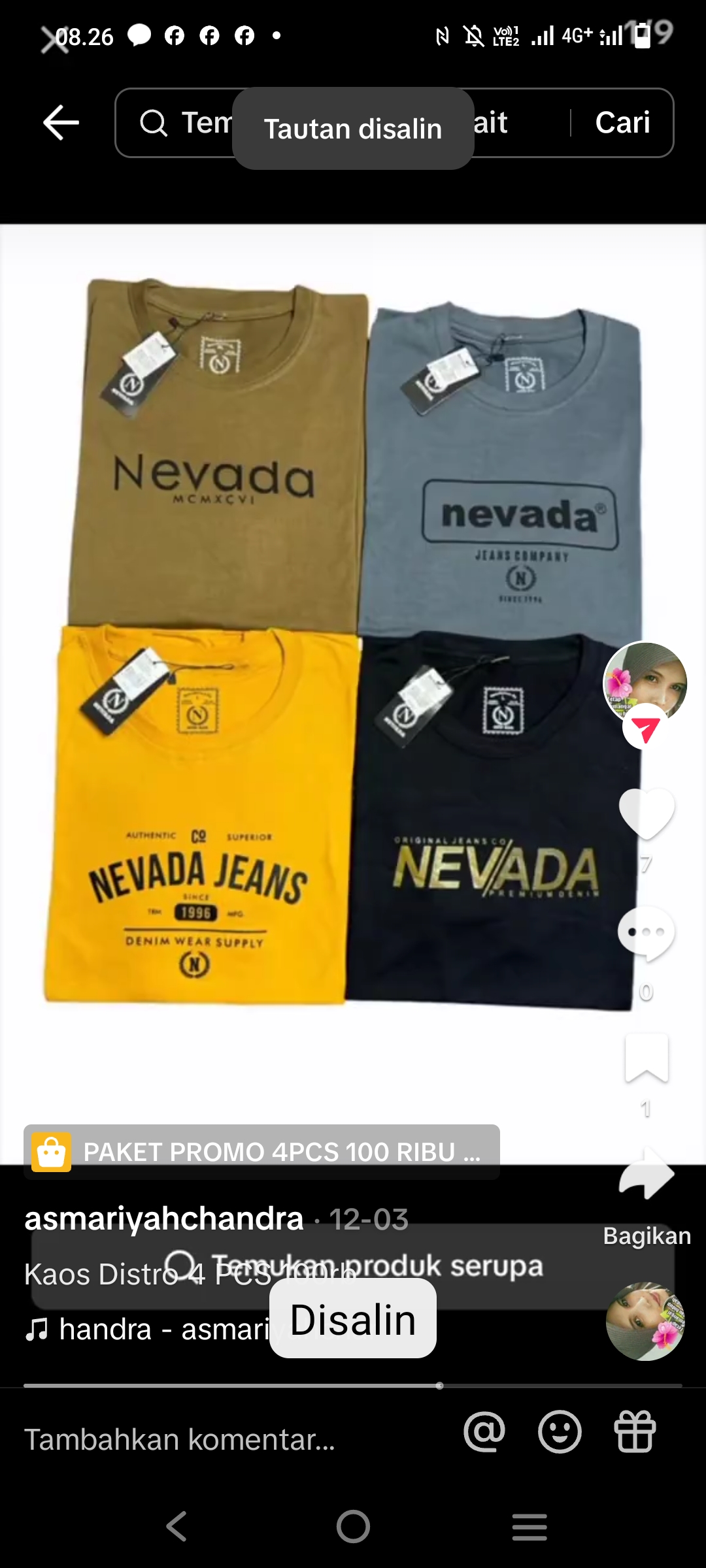Open the creator's profile picture
The image size is (706, 1568).
[645, 681]
